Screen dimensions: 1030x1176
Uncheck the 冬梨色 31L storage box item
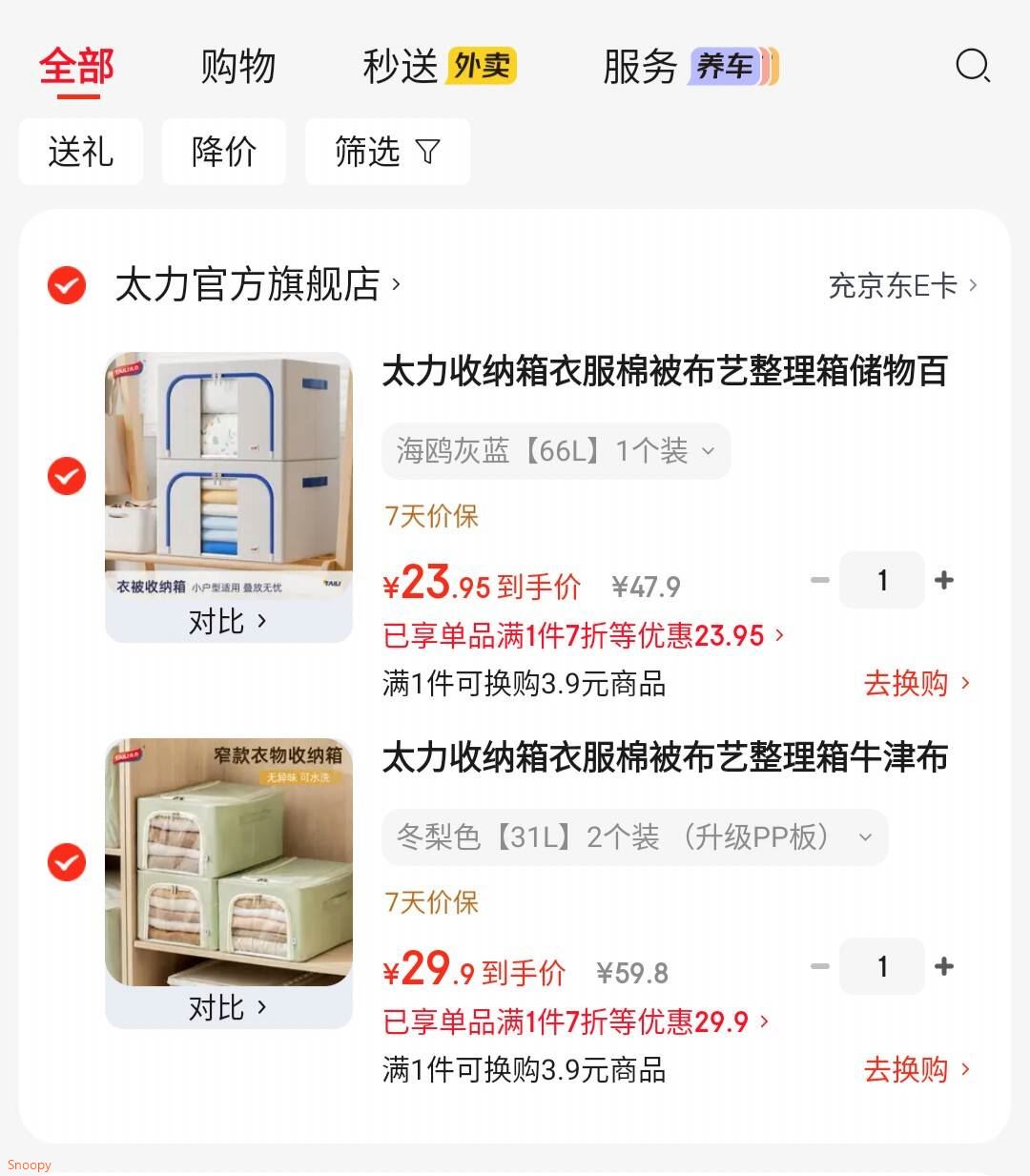[x=67, y=862]
